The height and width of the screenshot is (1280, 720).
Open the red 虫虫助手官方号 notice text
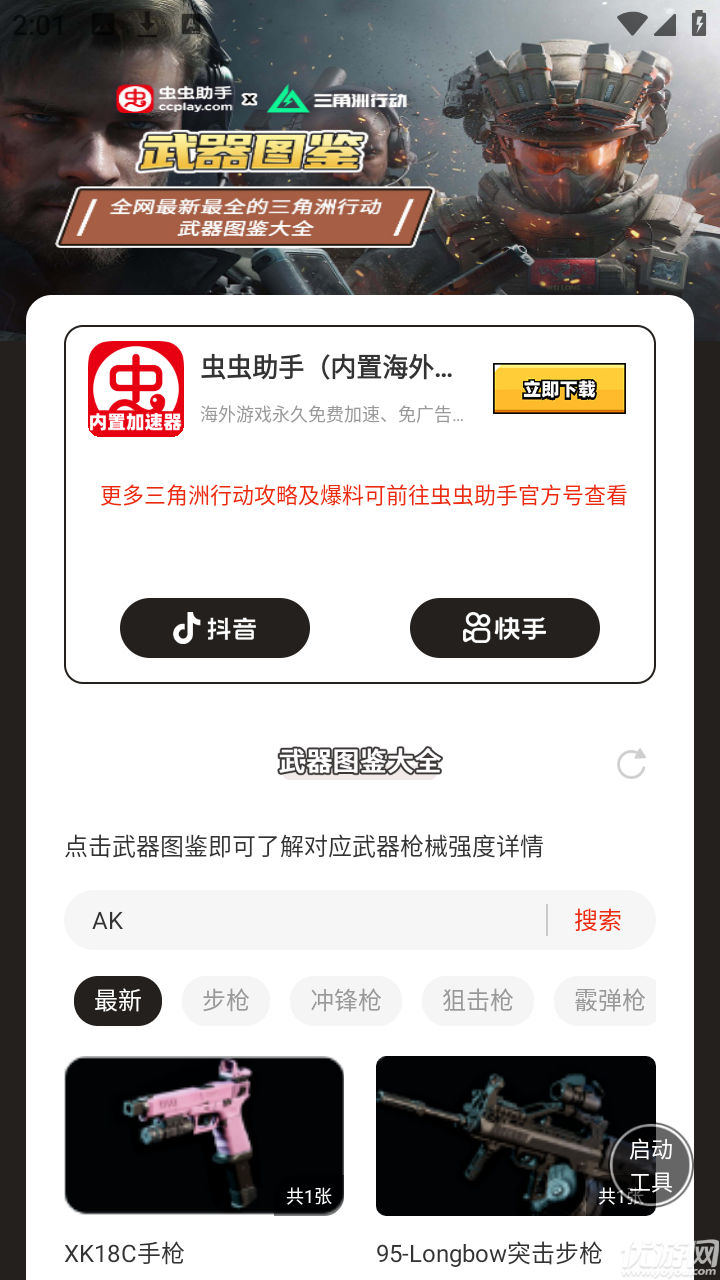point(360,496)
